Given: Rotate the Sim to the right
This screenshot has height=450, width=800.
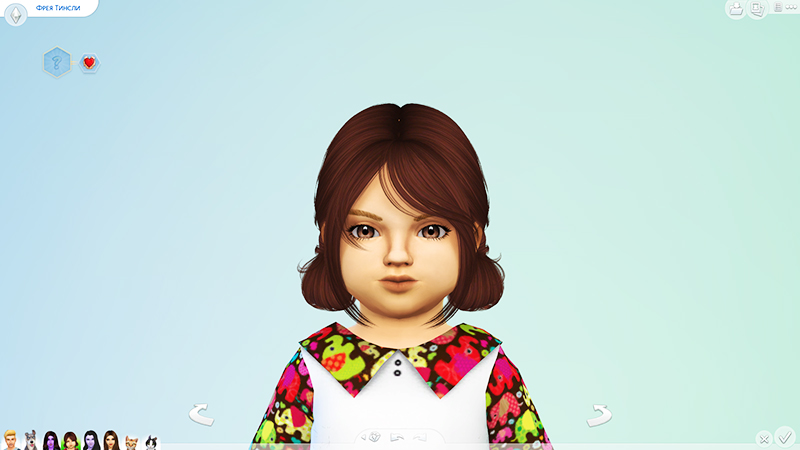Looking at the screenshot, I should [599, 414].
